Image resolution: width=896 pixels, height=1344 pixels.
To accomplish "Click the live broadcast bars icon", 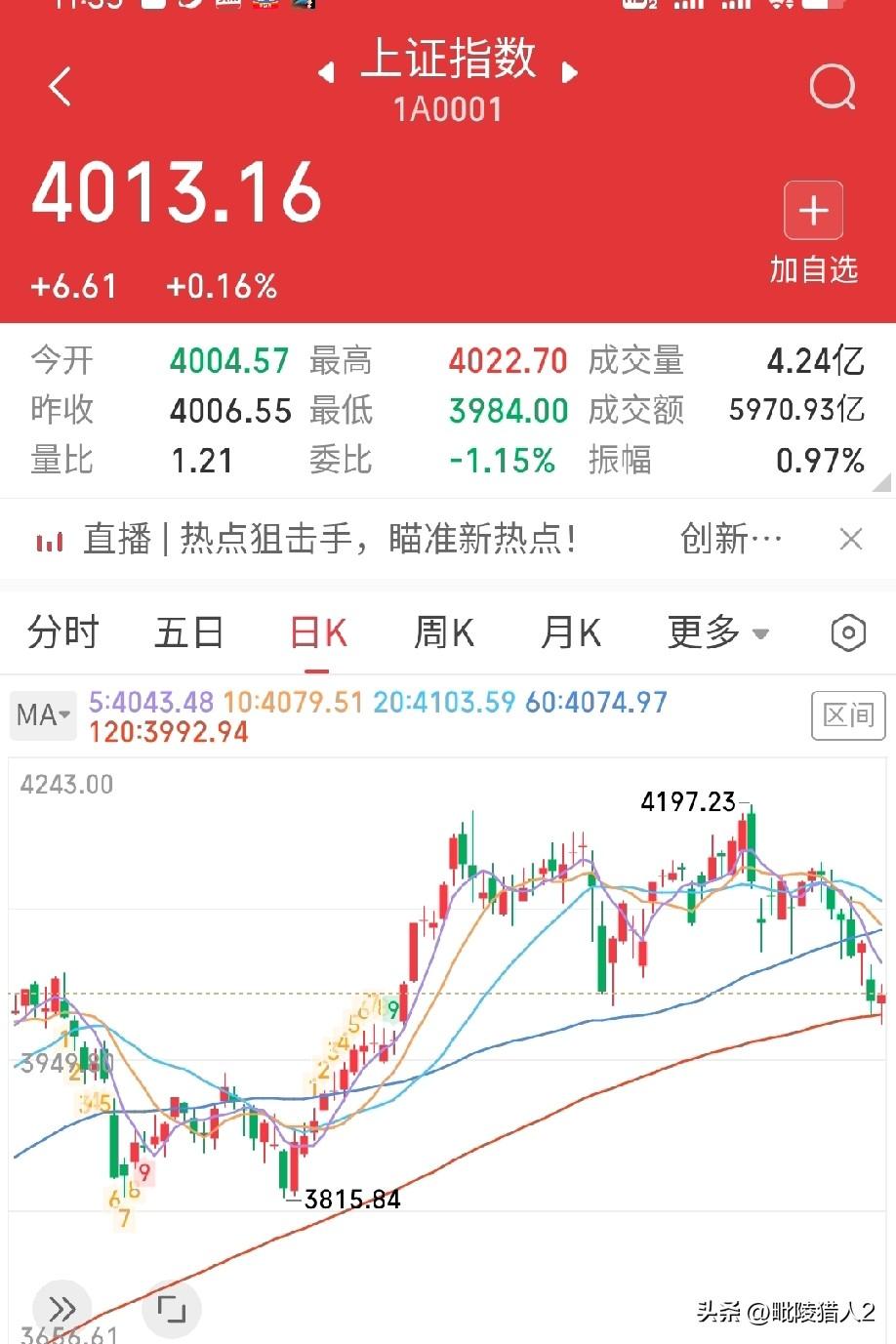I will (50, 539).
